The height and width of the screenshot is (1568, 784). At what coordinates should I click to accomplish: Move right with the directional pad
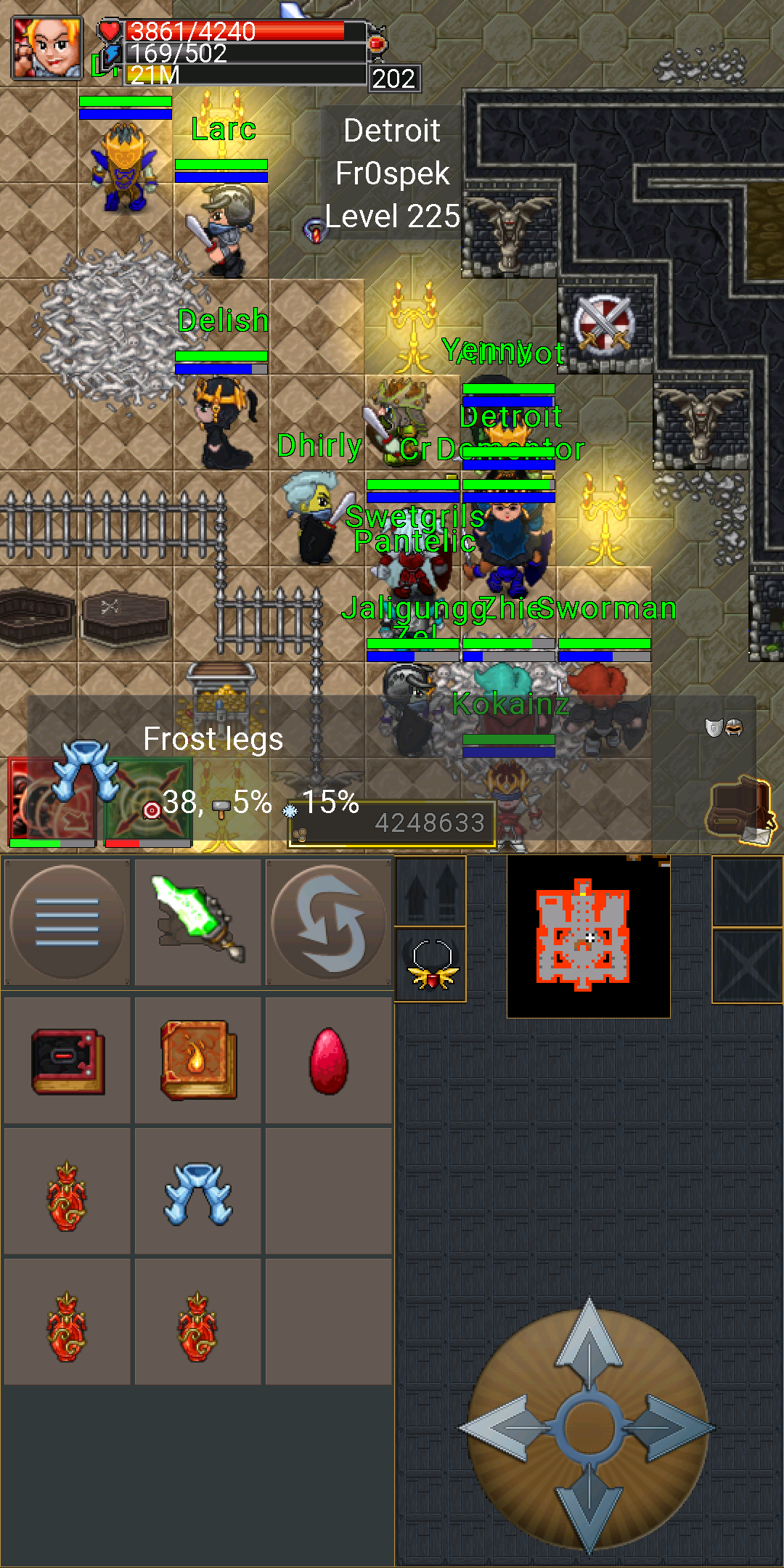click(675, 1426)
